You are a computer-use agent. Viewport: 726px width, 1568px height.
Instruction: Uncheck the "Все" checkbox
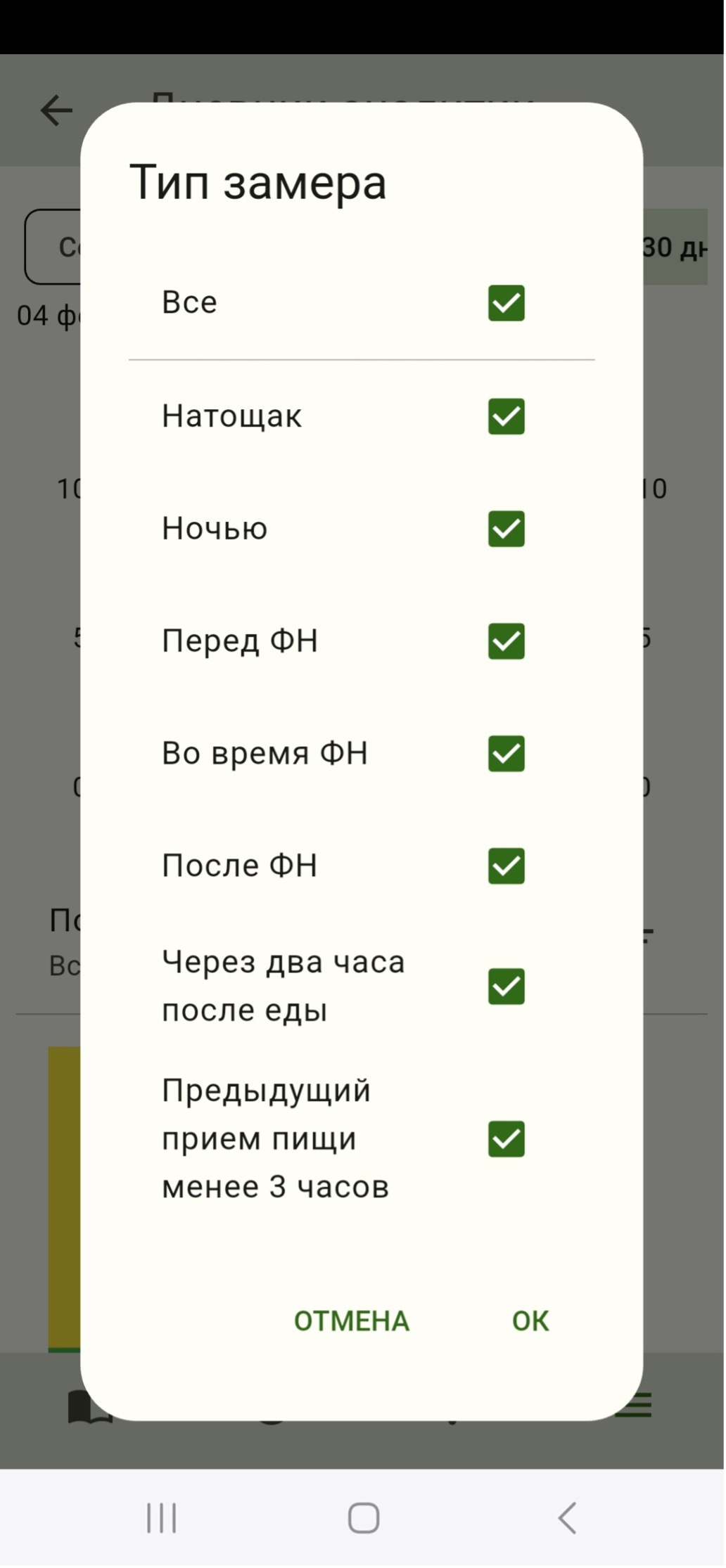tap(507, 303)
